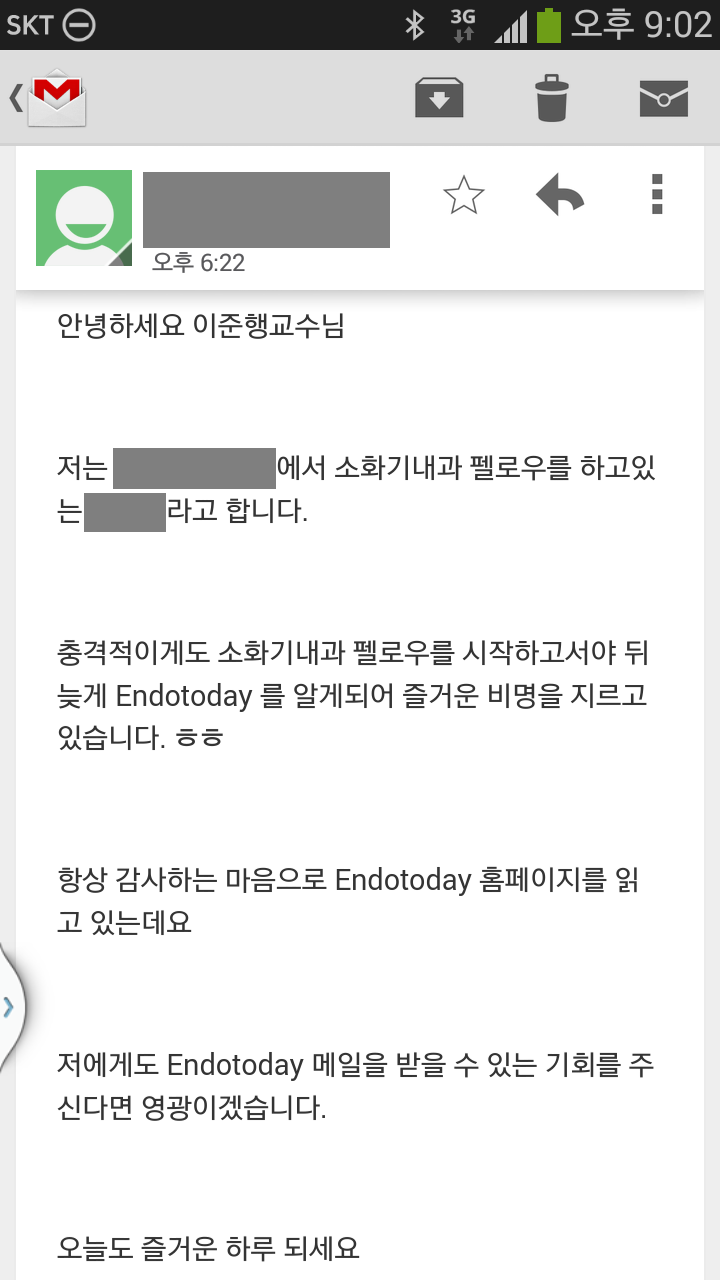
Task: Go back via the Gmail icon
Action: [x=50, y=98]
